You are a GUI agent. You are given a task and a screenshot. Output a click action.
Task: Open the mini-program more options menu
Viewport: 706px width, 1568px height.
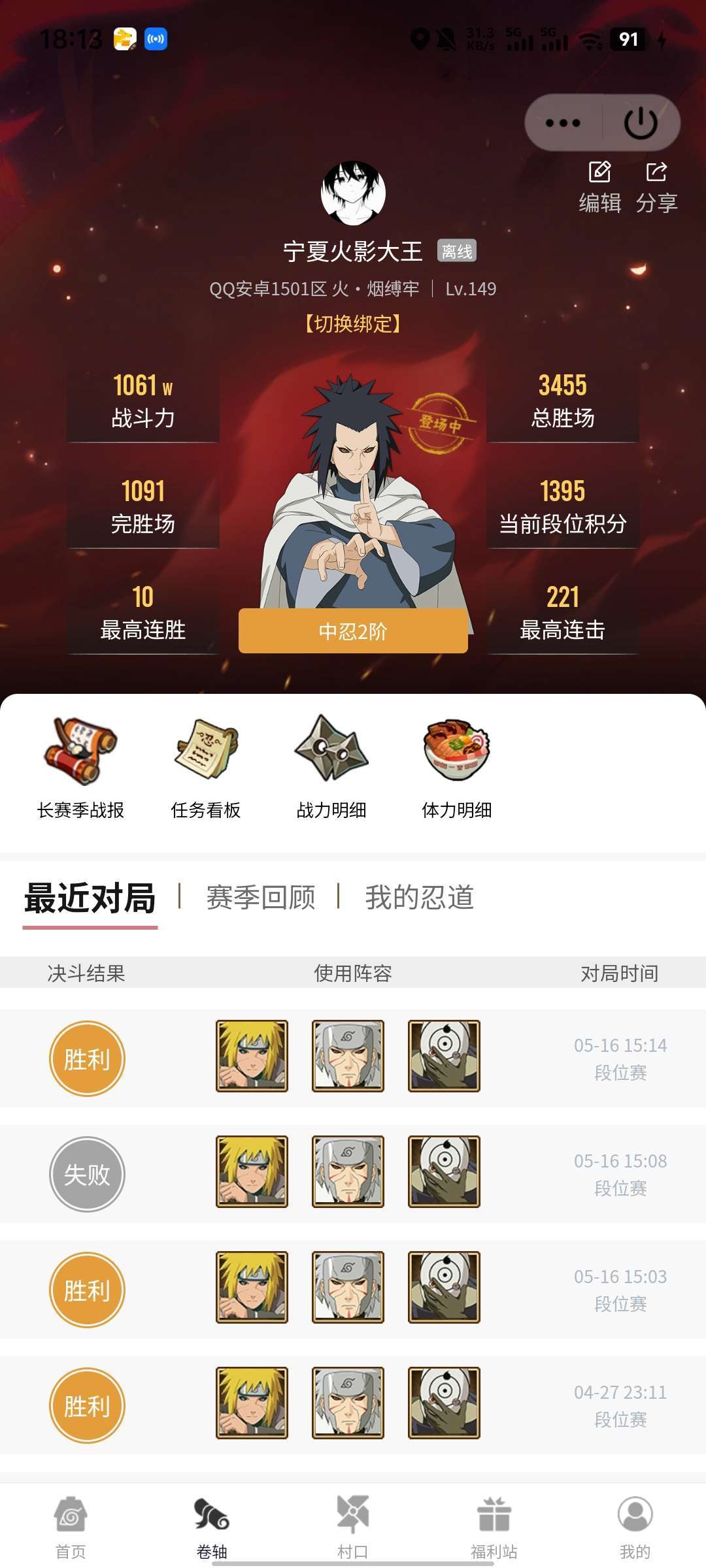[563, 123]
